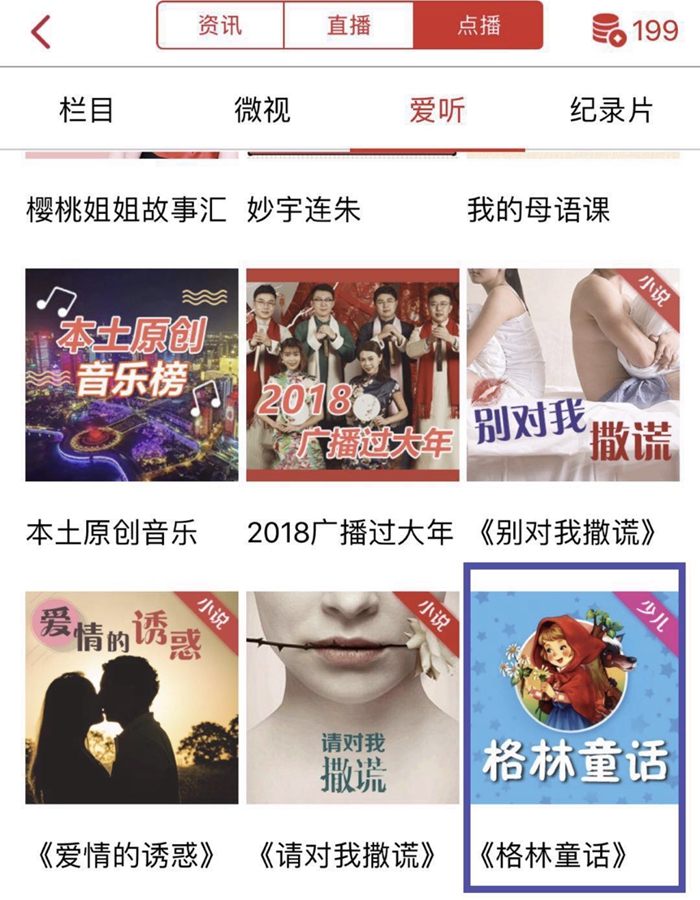Image resolution: width=700 pixels, height=900 pixels.
Task: Open 樱桃姐姐故事汇 program
Action: click(x=126, y=210)
